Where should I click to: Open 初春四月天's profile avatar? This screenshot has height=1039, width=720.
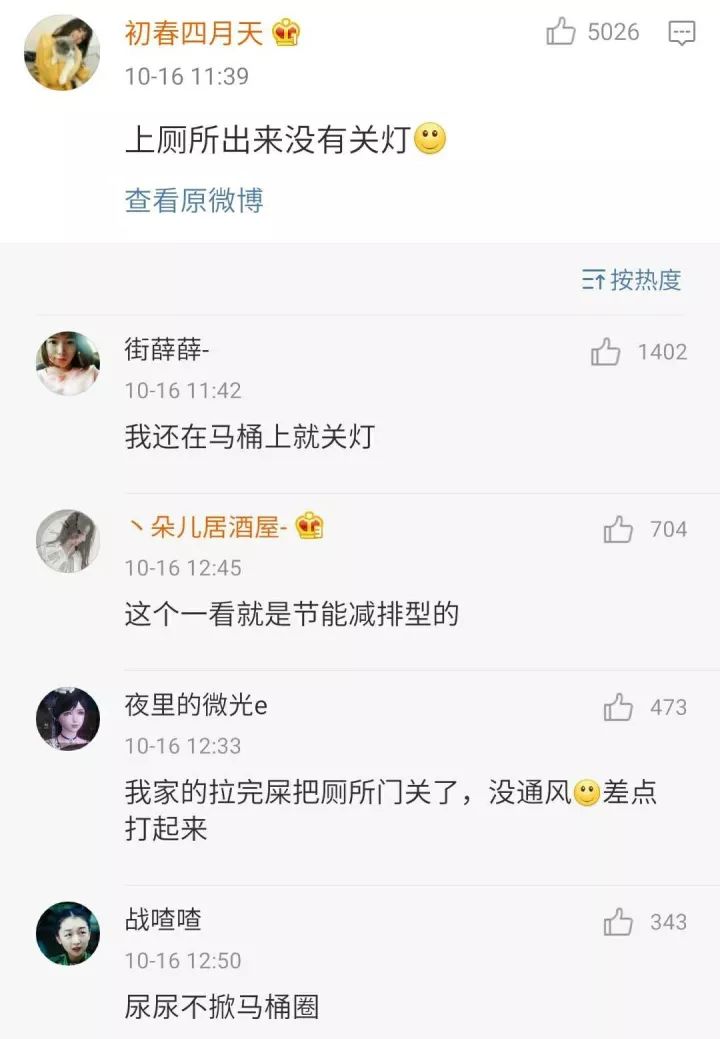click(62, 53)
